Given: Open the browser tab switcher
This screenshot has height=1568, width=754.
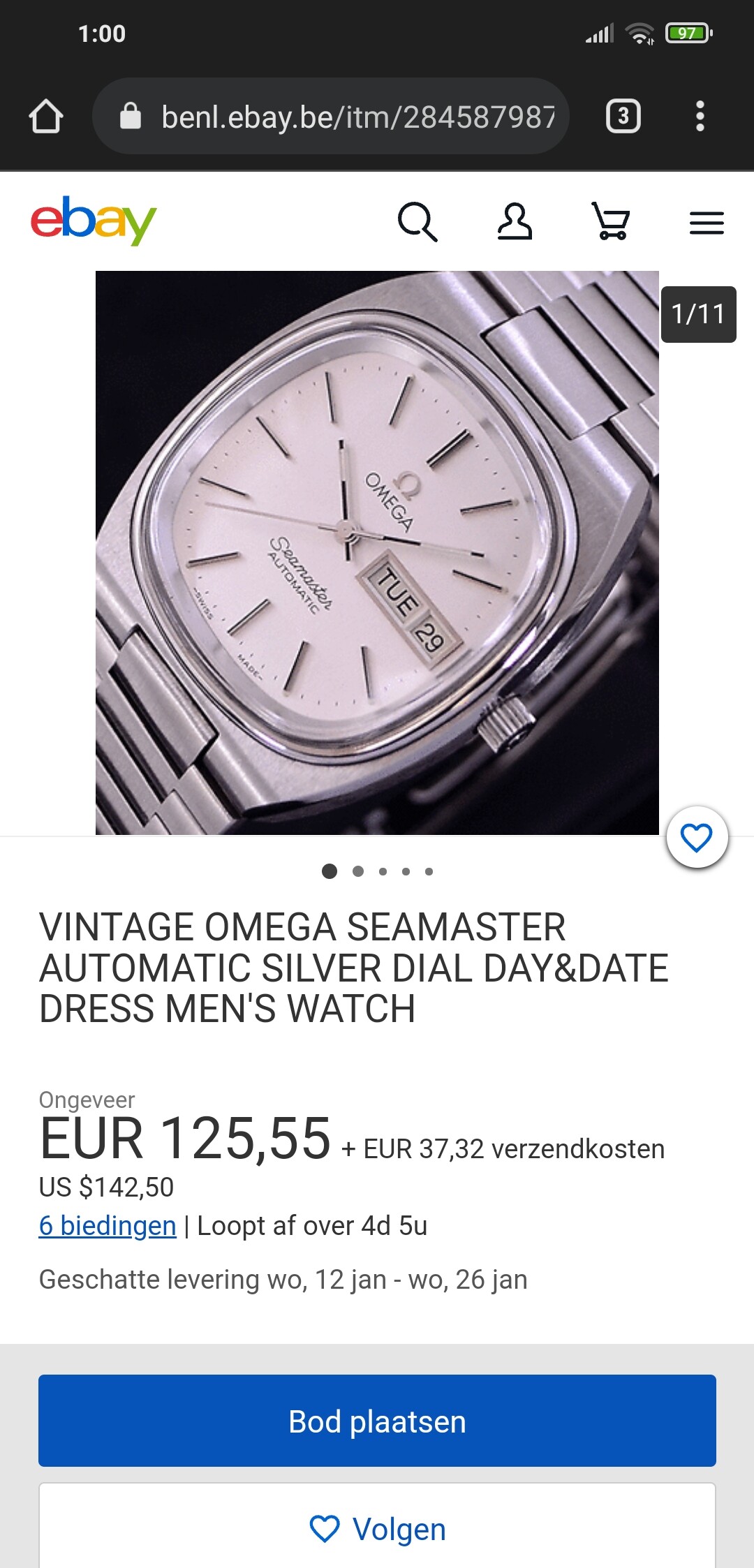Looking at the screenshot, I should point(623,116).
